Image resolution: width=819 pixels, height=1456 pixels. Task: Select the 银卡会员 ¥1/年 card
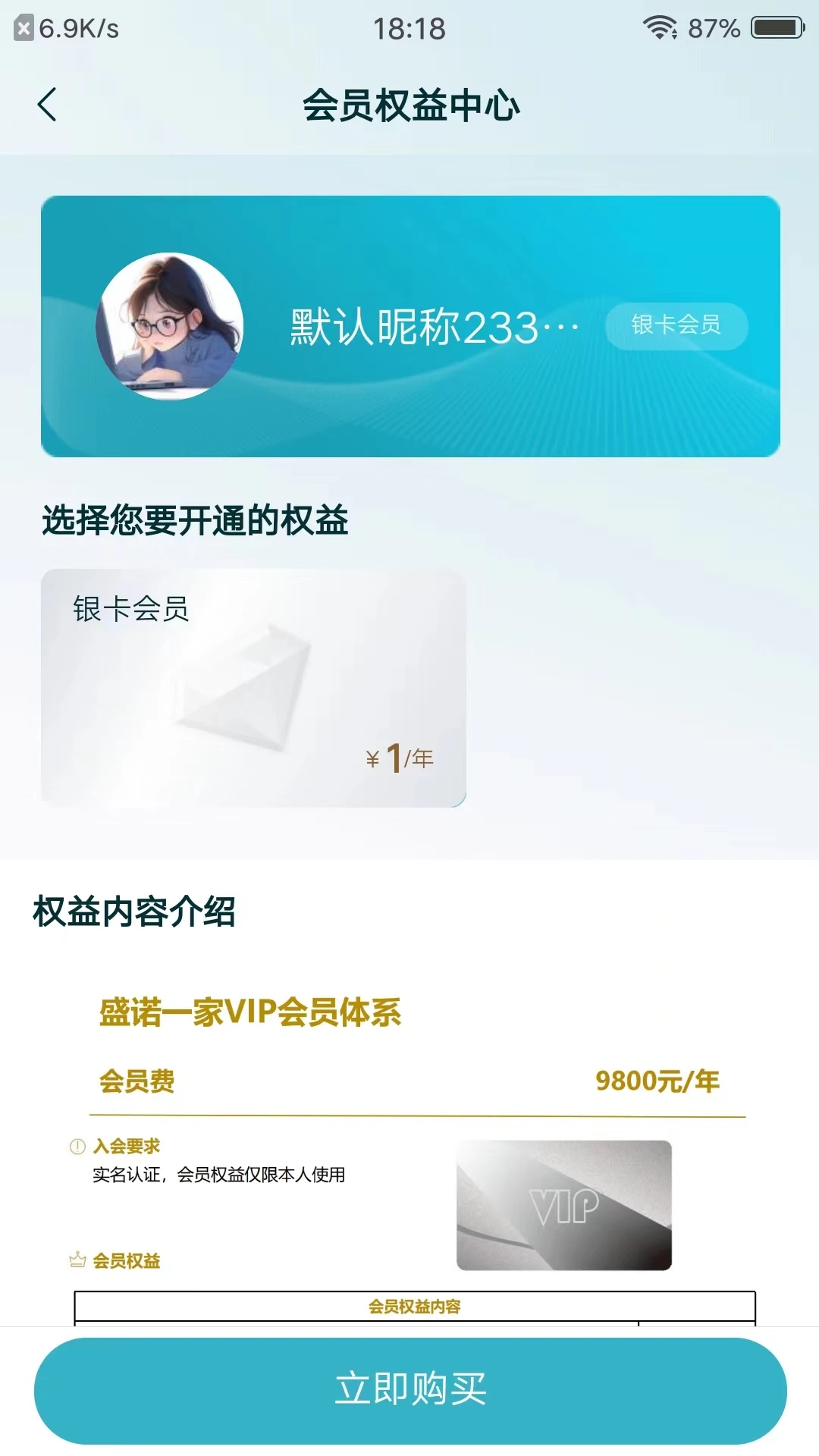pyautogui.click(x=253, y=688)
